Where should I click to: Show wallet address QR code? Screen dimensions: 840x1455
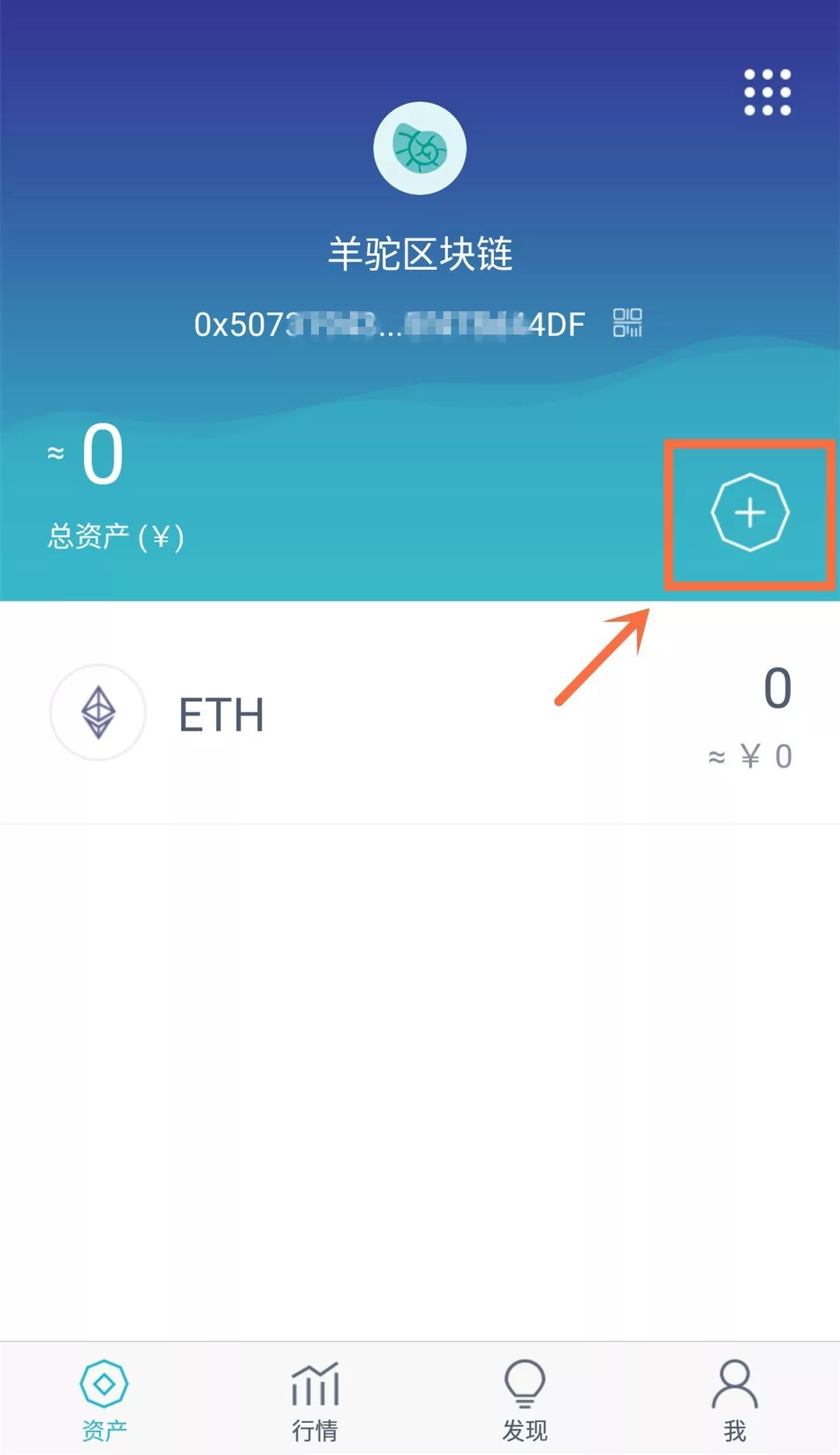pos(628,323)
